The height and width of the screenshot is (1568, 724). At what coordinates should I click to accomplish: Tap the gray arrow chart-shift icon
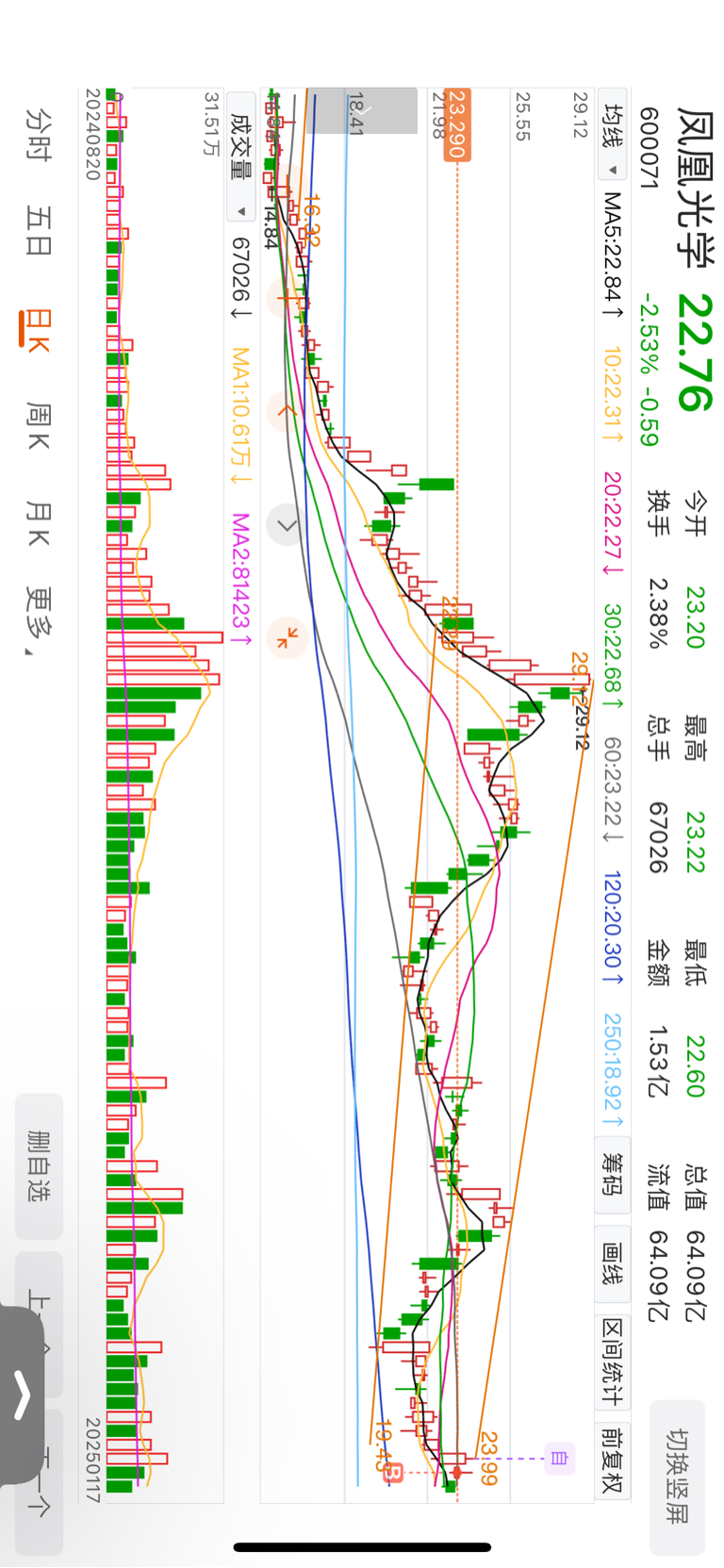pos(286,525)
